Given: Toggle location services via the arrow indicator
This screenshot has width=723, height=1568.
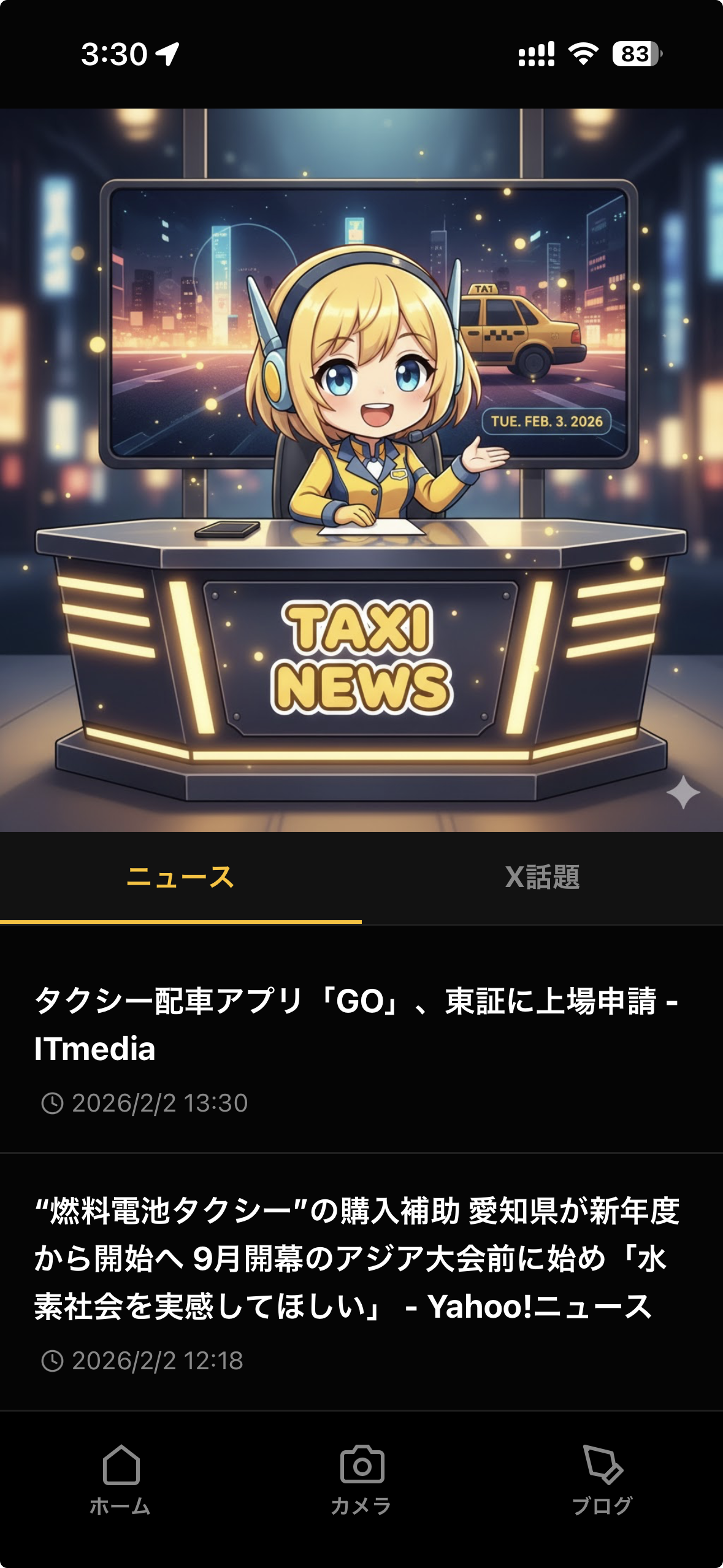Looking at the screenshot, I should click(166, 55).
